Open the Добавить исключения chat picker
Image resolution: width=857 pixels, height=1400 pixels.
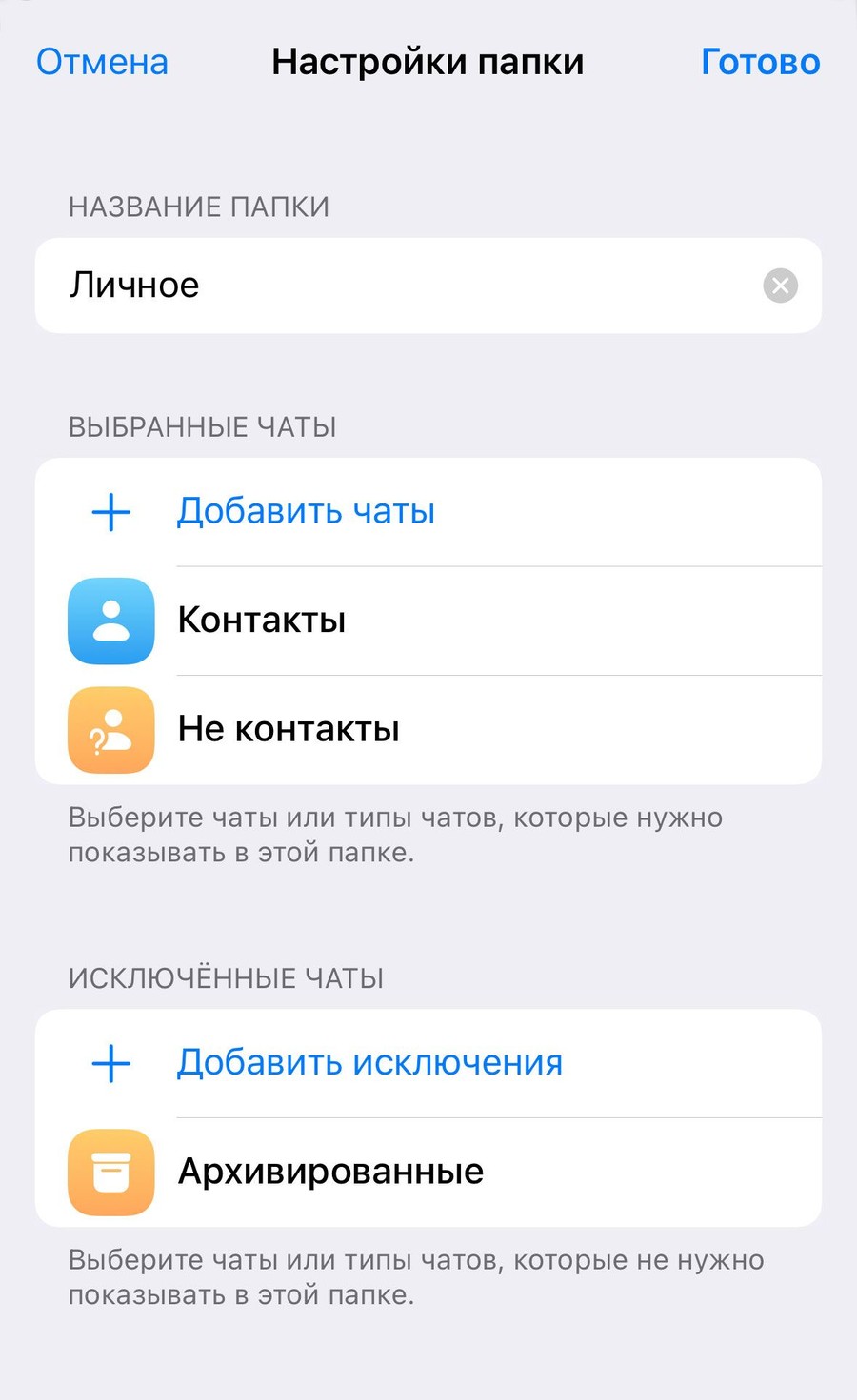pos(369,1063)
